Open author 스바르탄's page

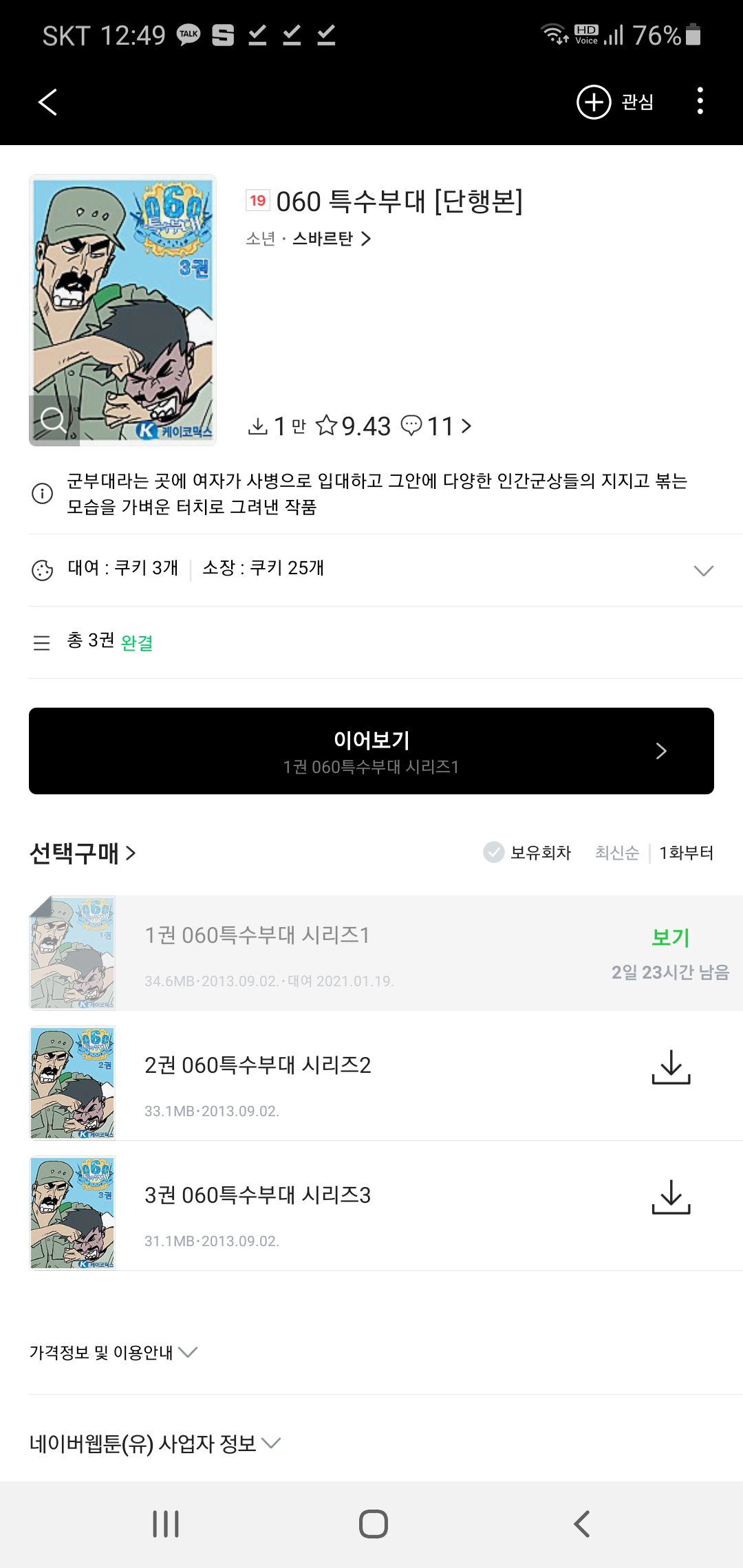(332, 239)
